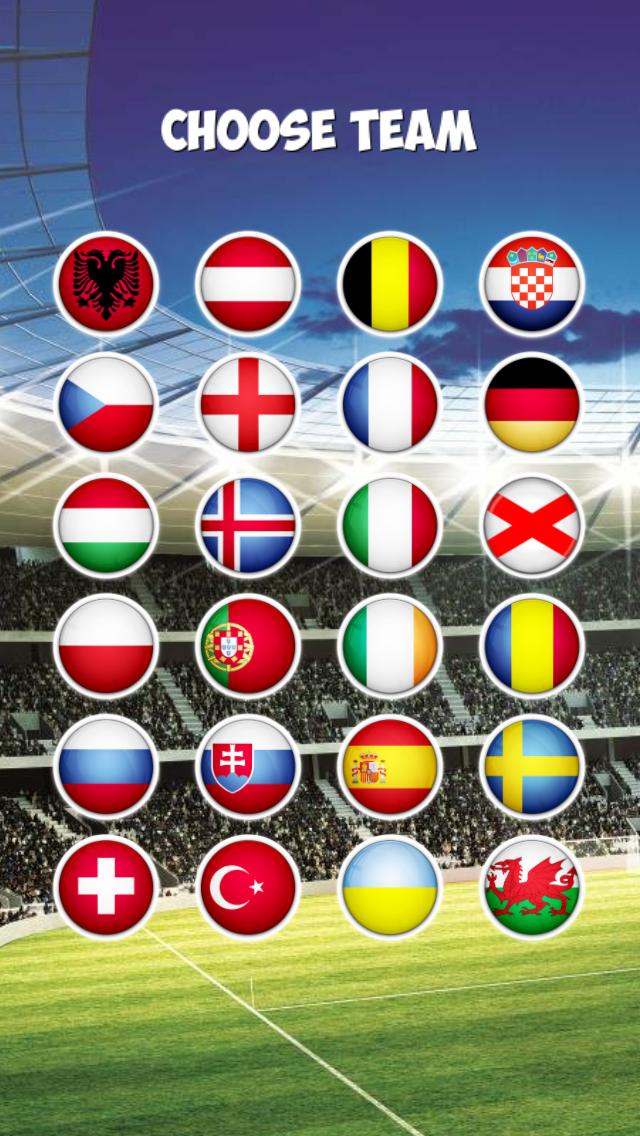Select the Romania flag
This screenshot has width=640, height=1136.
click(x=532, y=646)
